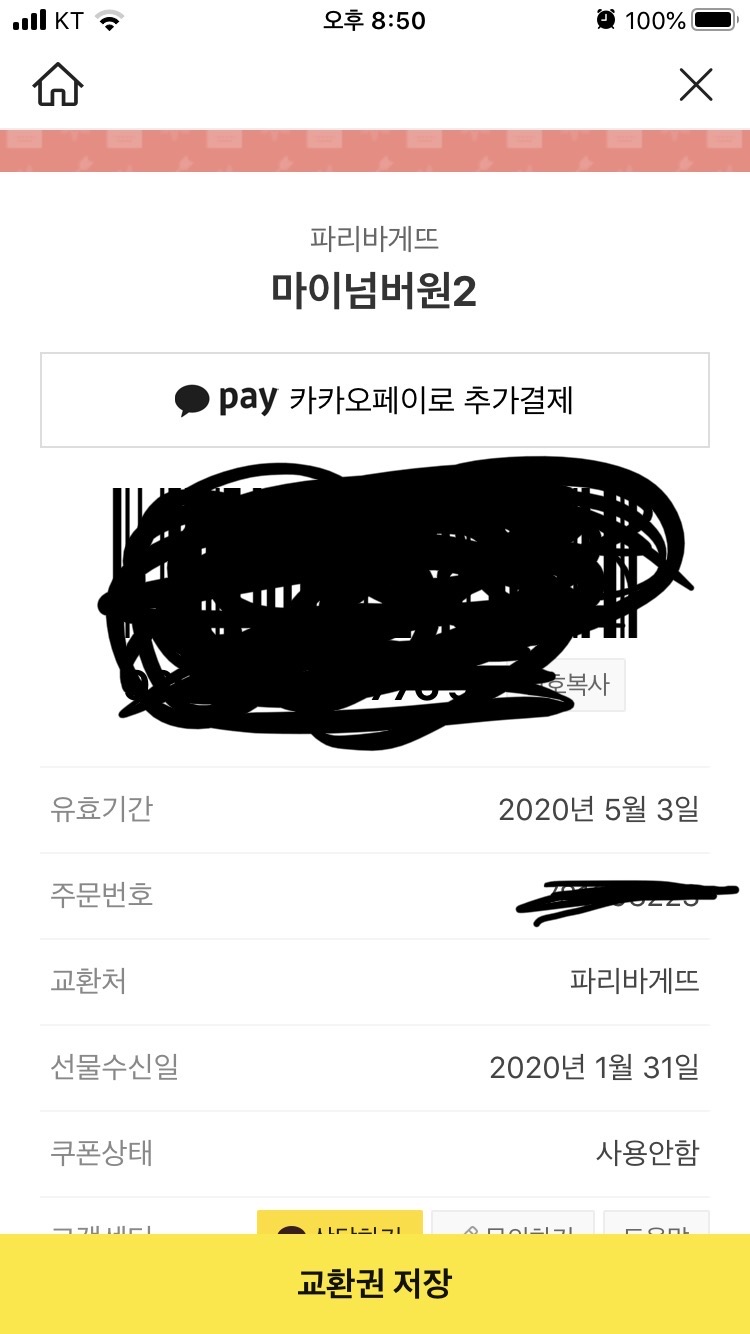Tap 카카오페이로 추가결제 to pay with KakaoPay
This screenshot has height=1334, width=750.
click(x=375, y=400)
